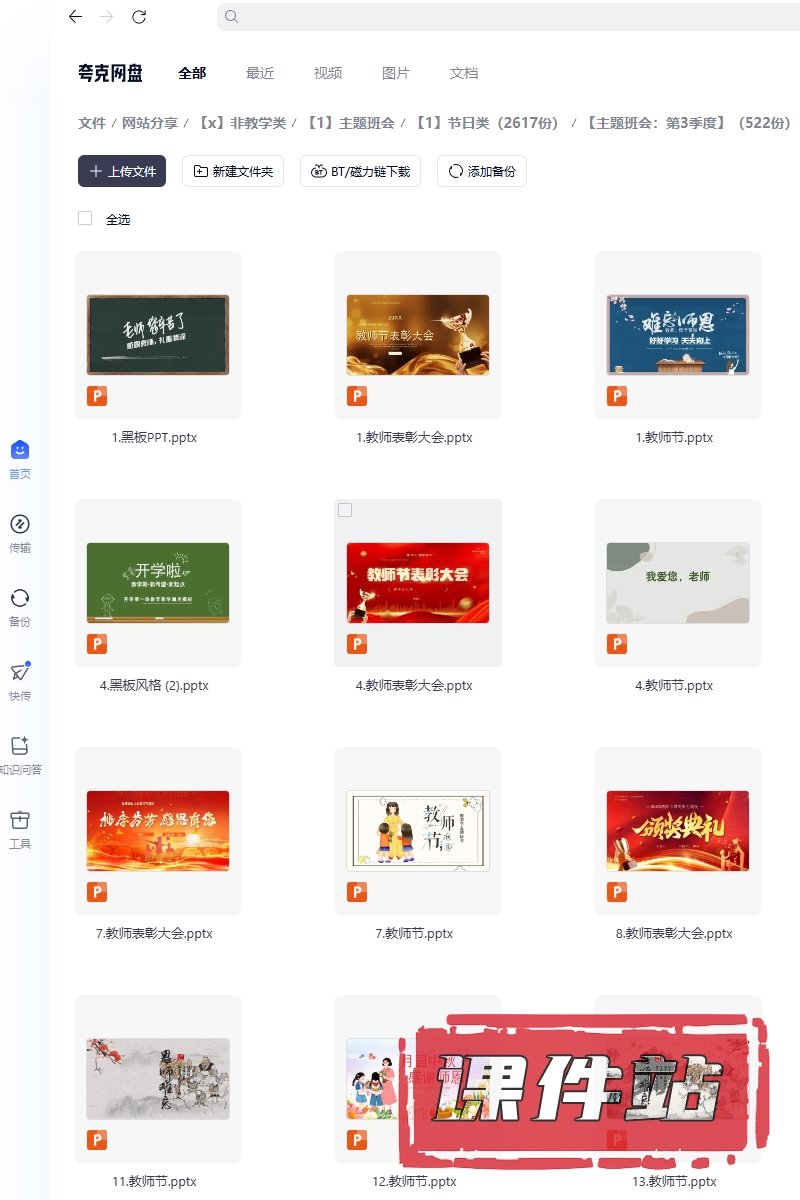
Task: Reload the page with the refresh icon
Action: tap(139, 16)
